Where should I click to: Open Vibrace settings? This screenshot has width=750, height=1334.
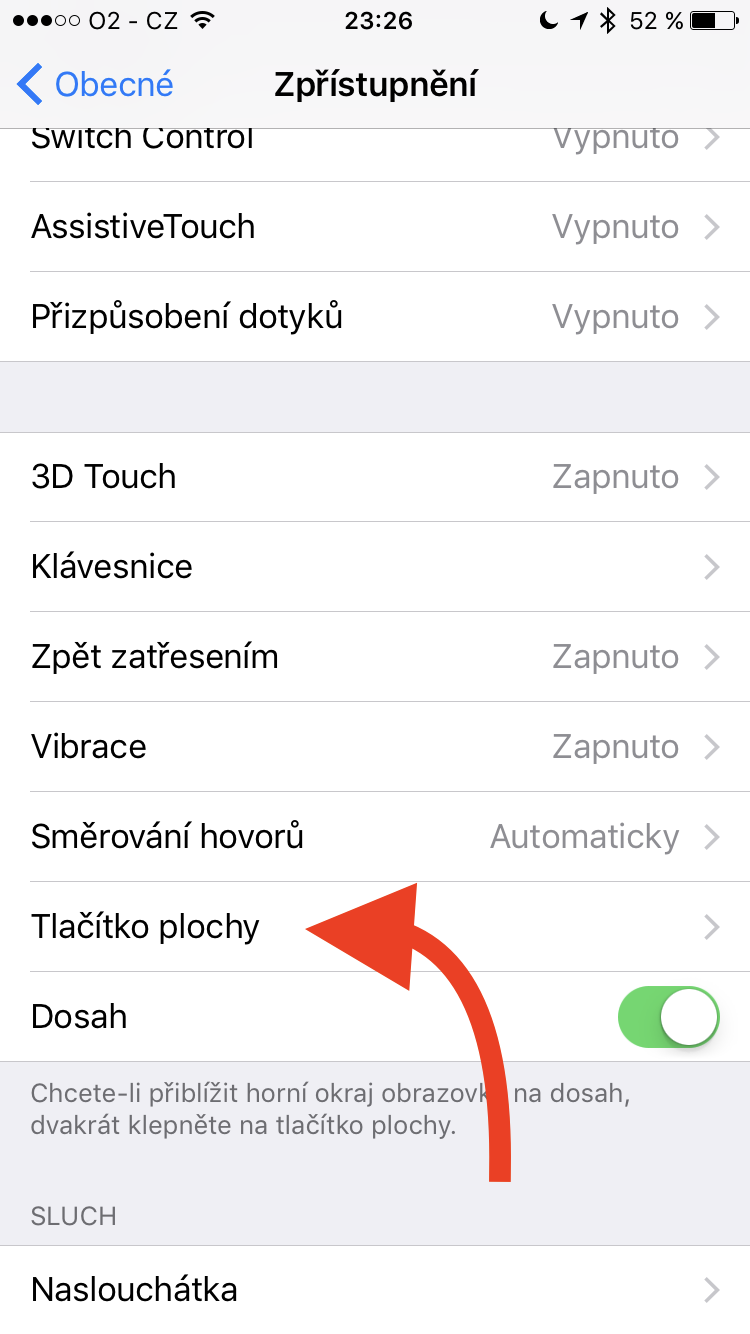coord(375,747)
